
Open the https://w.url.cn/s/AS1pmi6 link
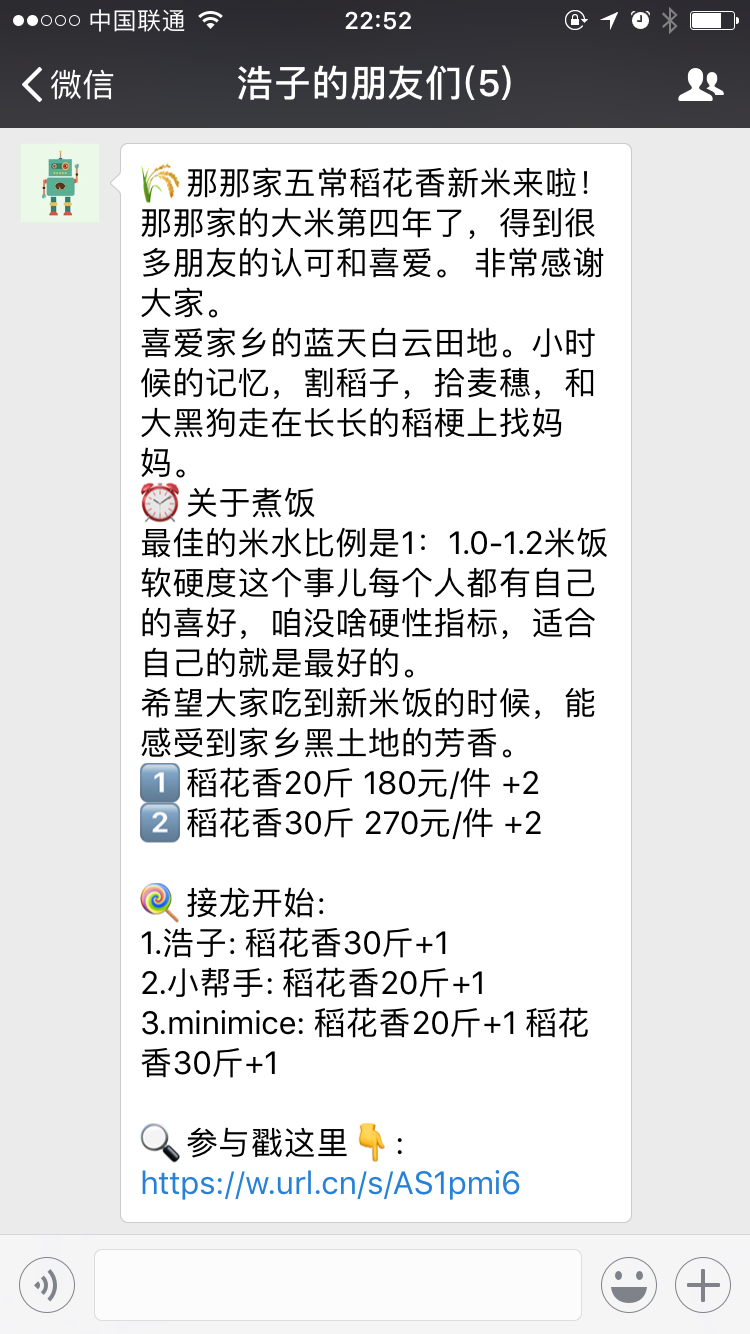(x=330, y=1184)
